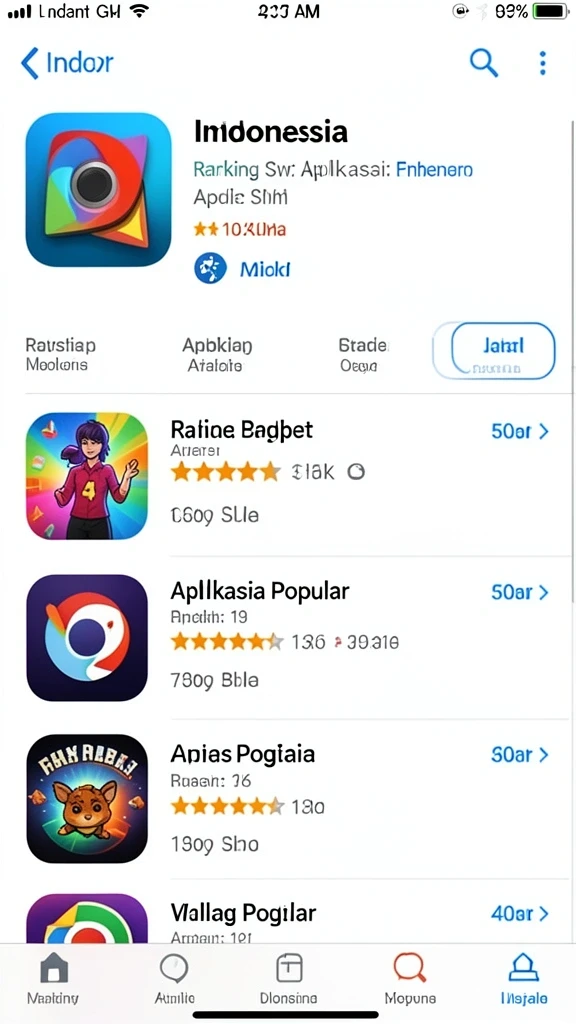576x1024 pixels.
Task: Switch to the Btade tab
Action: (362, 354)
